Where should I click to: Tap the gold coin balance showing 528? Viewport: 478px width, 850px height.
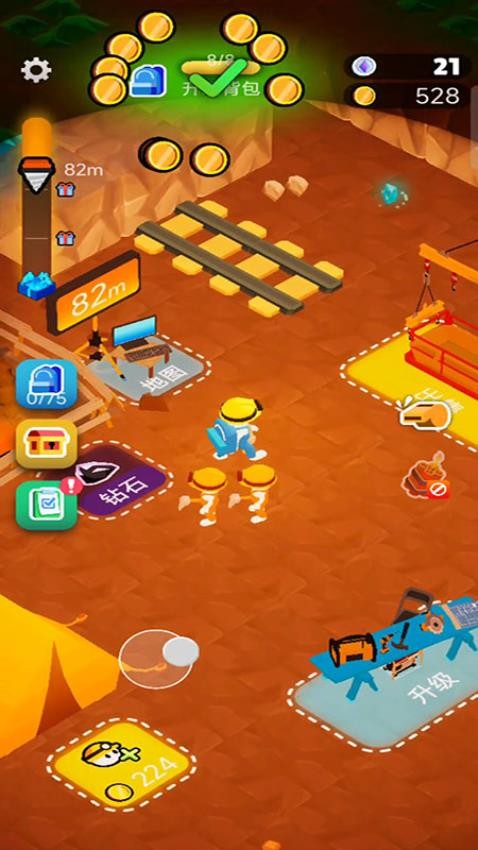click(407, 96)
